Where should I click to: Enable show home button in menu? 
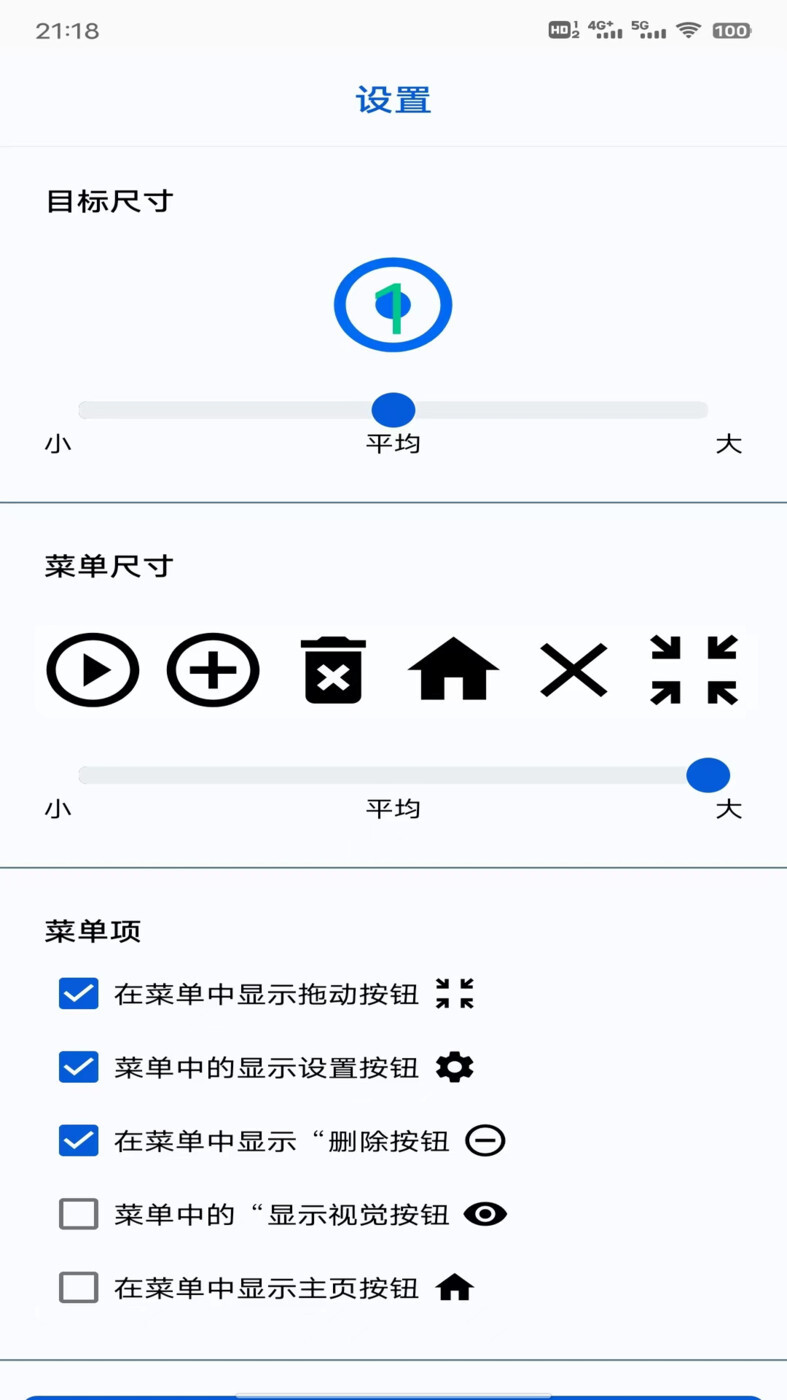[x=78, y=1288]
